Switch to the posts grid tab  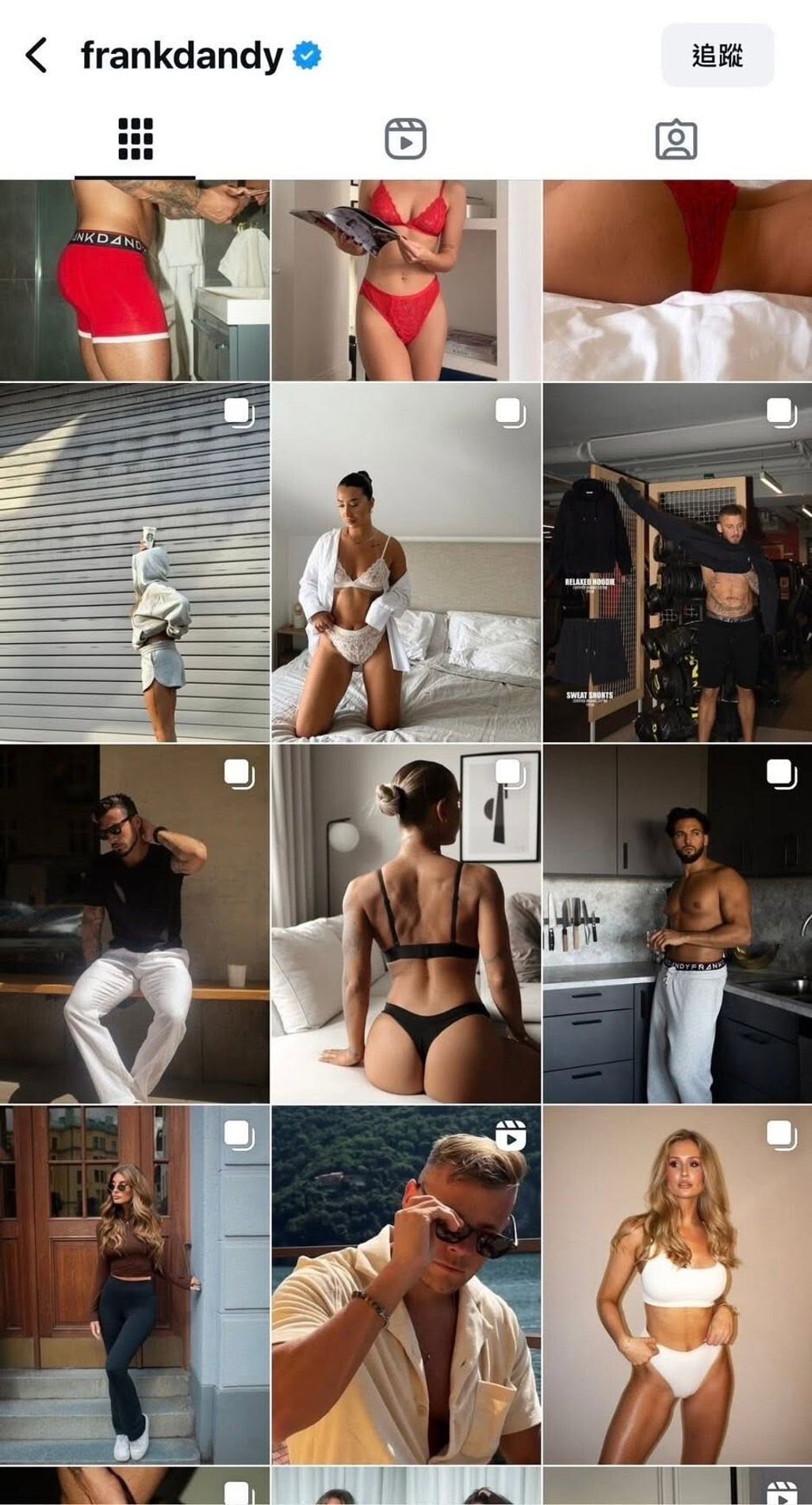point(136,140)
